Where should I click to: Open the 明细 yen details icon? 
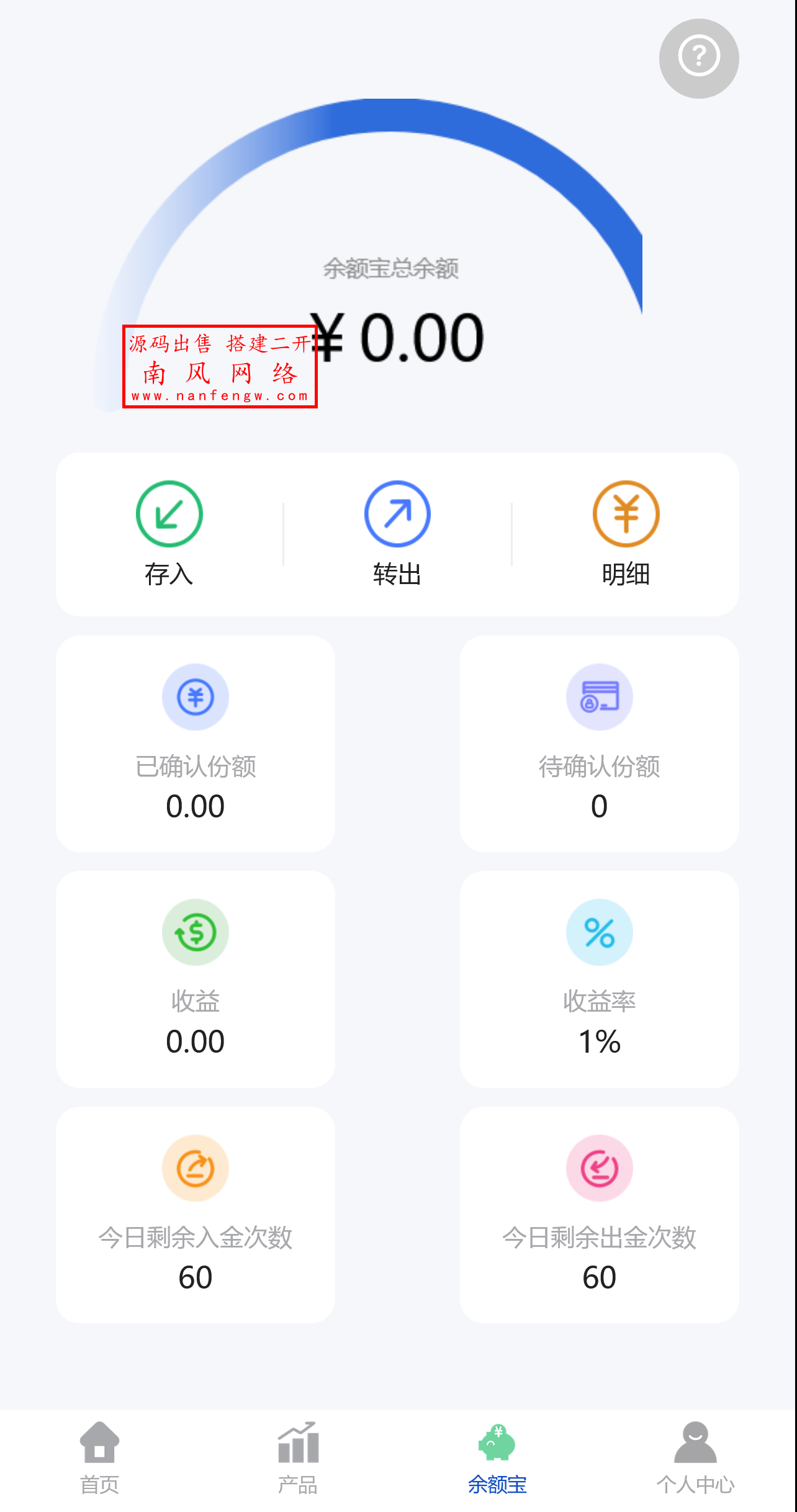[626, 514]
